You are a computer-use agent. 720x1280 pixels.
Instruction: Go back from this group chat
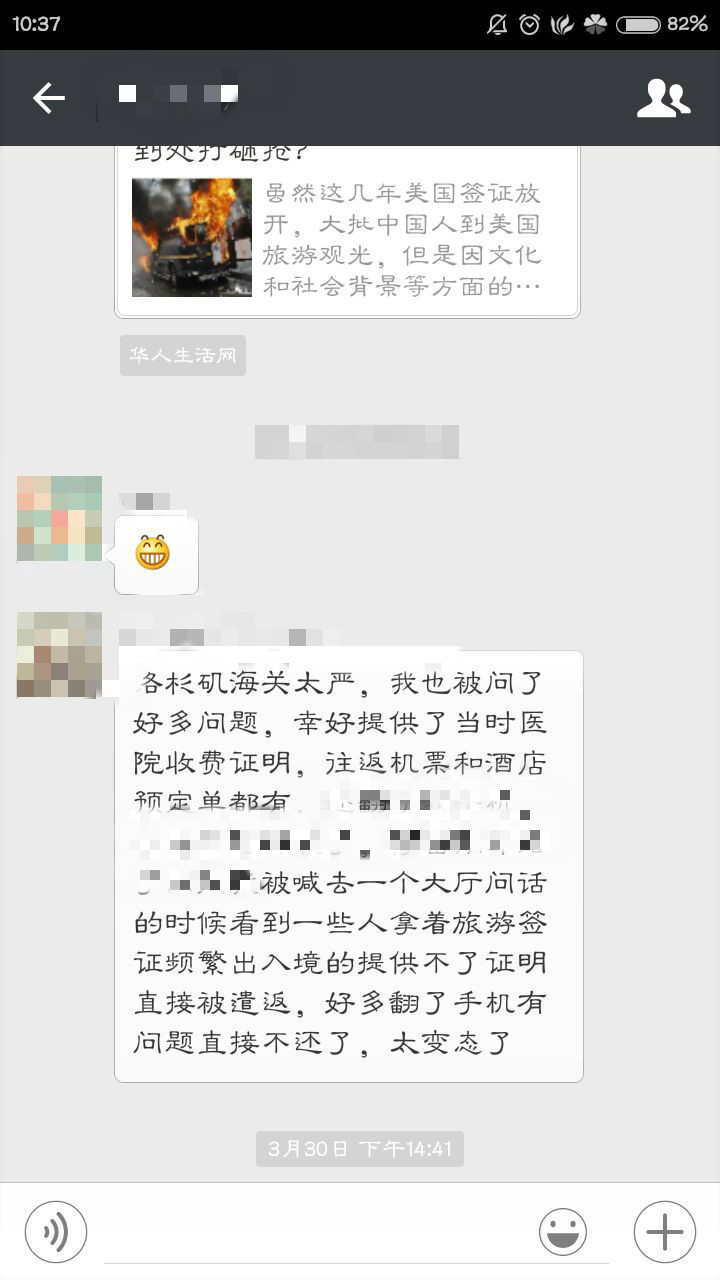pyautogui.click(x=48, y=98)
